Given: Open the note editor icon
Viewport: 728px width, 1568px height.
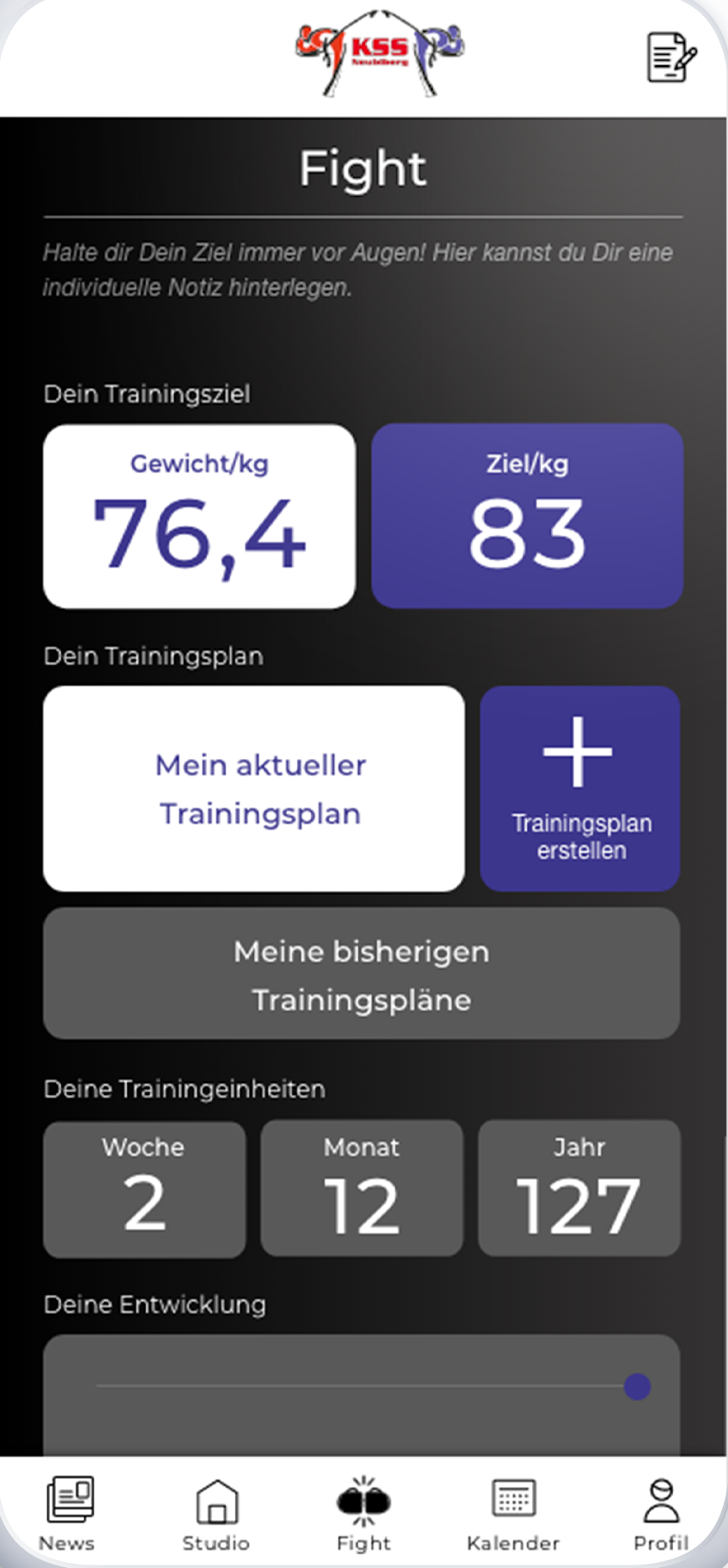Looking at the screenshot, I should [x=670, y=58].
